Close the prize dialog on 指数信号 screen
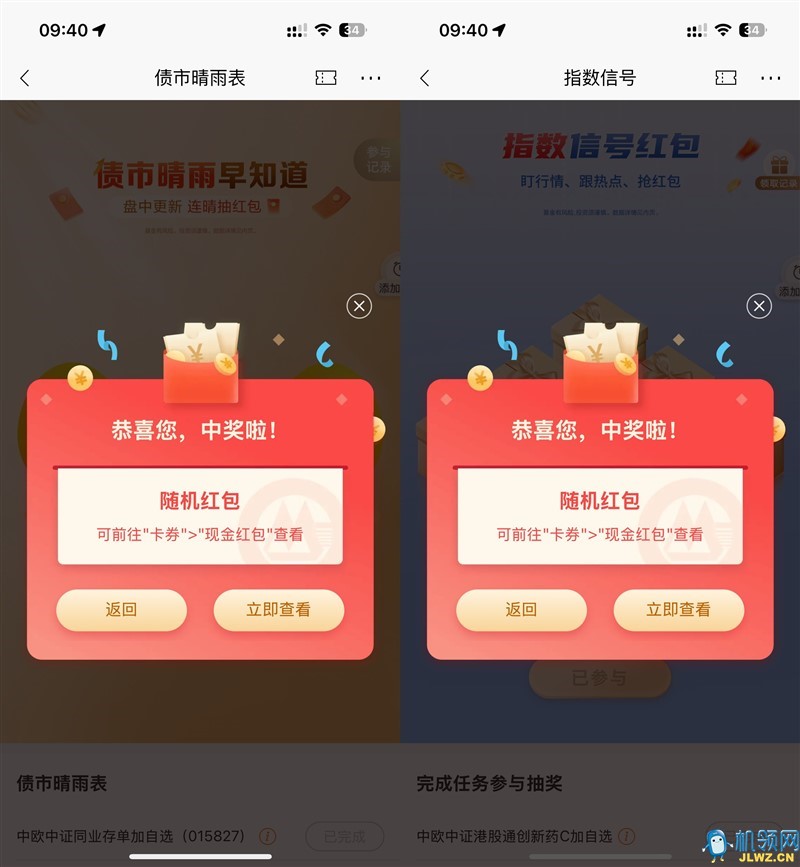800x867 pixels. click(759, 306)
